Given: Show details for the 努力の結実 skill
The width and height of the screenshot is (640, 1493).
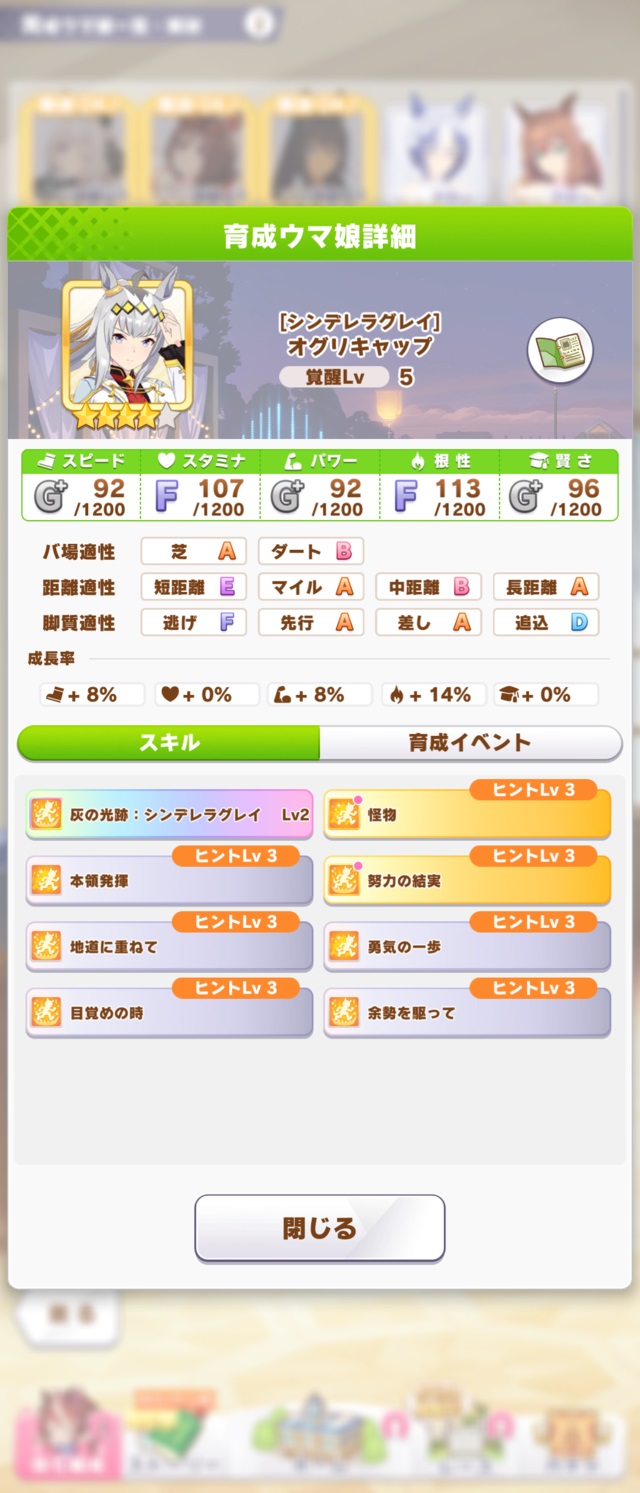Looking at the screenshot, I should pos(467,881).
